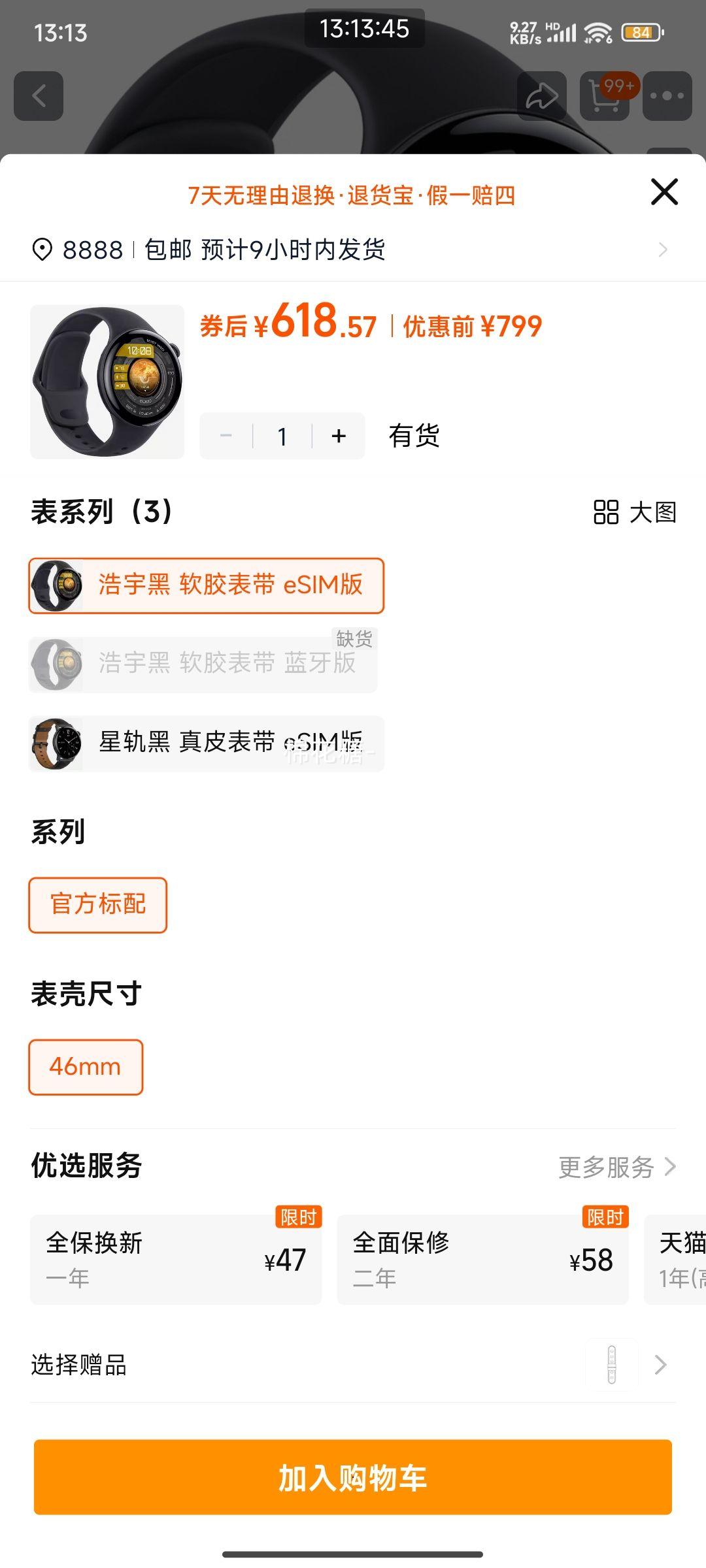Screen dimensions: 706x1568
Task: Open 更多服务 more services
Action: 617,1167
